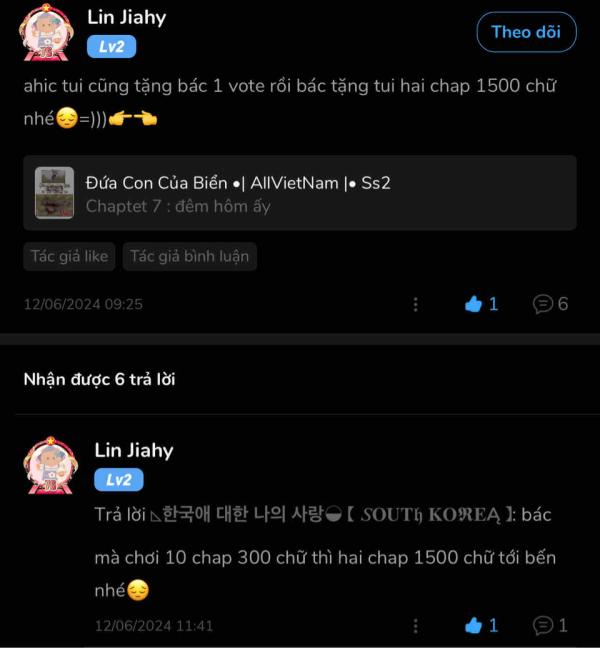Image resolution: width=600 pixels, height=648 pixels.
Task: Reply to the 11:41 comment
Action: pos(550,625)
